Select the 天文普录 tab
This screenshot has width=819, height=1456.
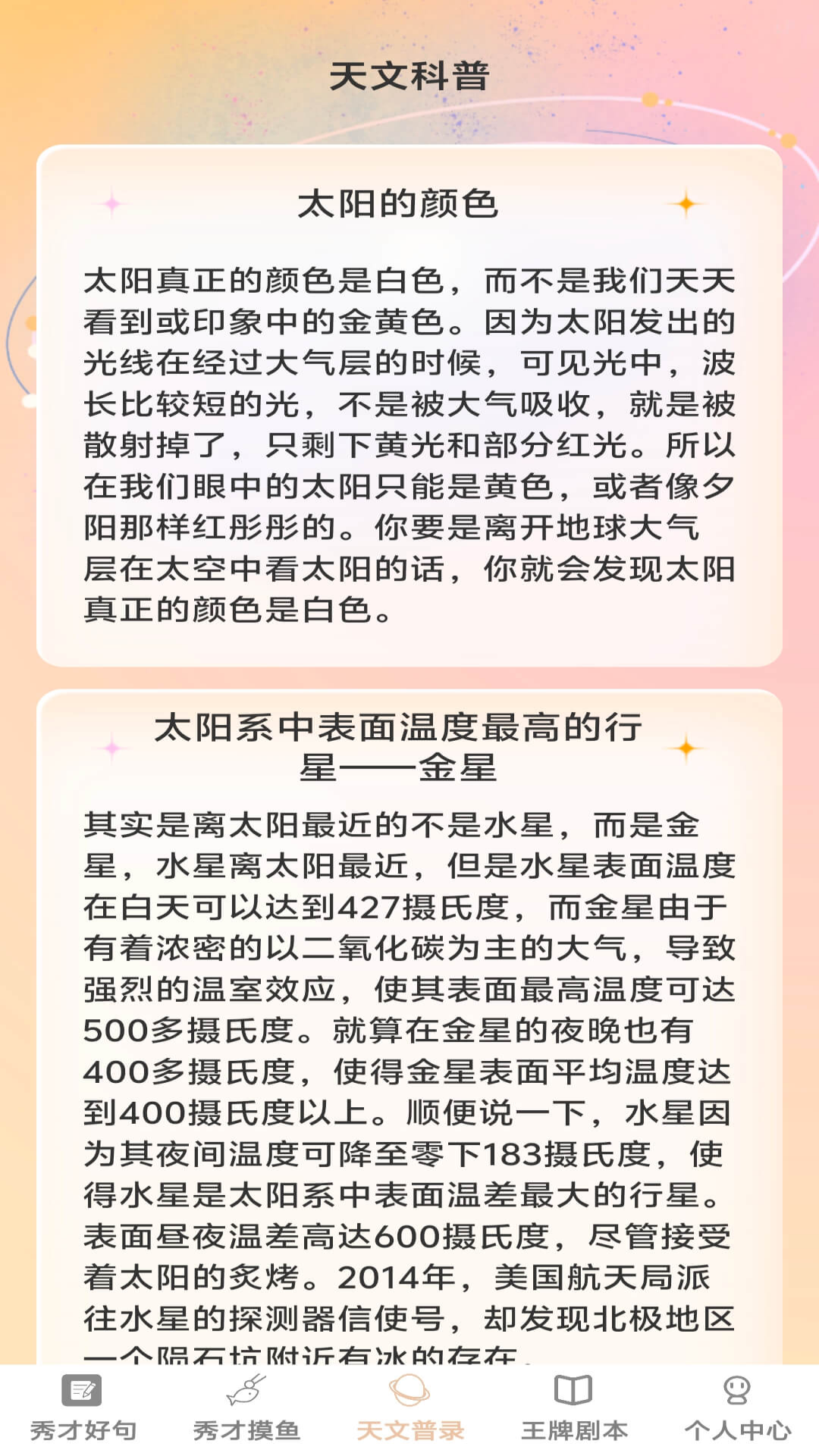tap(409, 1409)
